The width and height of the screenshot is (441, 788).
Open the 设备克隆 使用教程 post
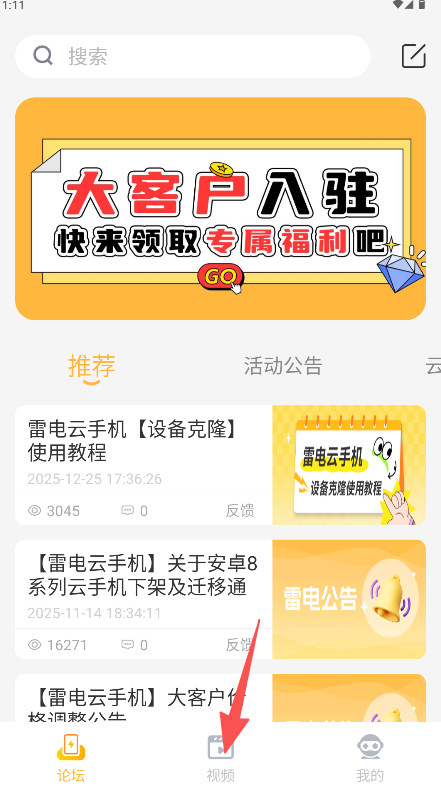(x=220, y=465)
